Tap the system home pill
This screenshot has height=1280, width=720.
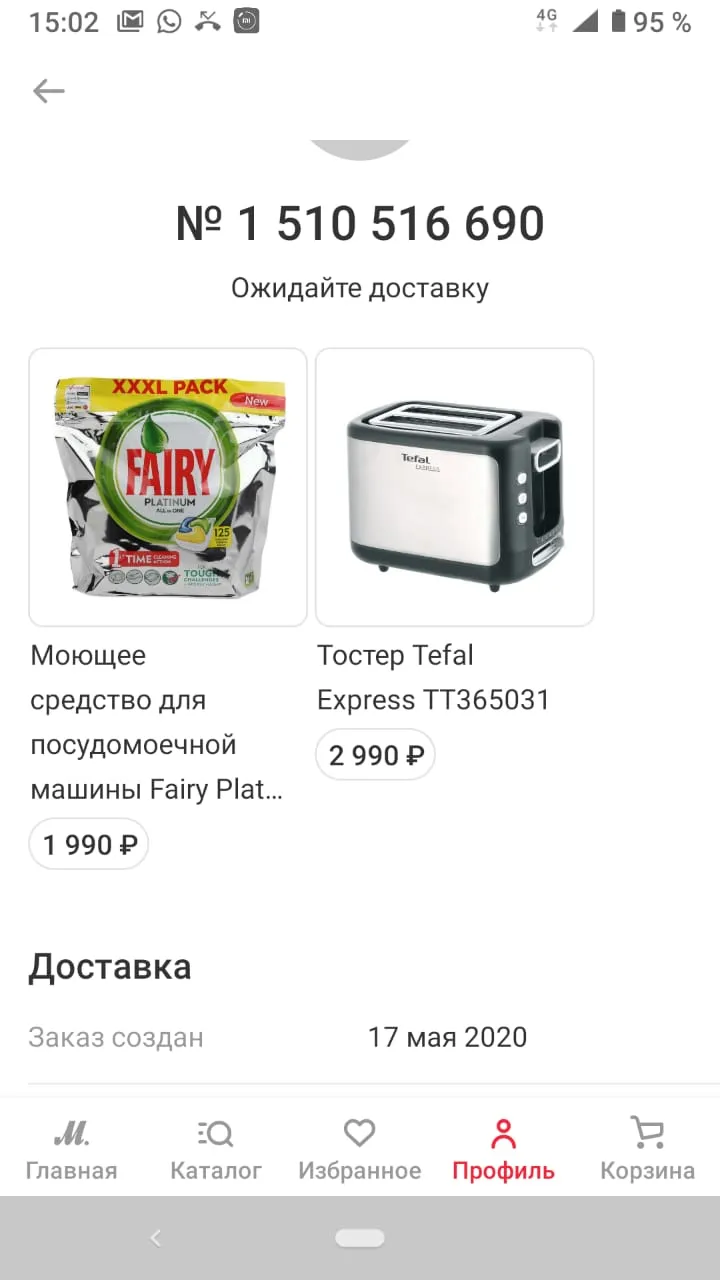(x=360, y=1238)
